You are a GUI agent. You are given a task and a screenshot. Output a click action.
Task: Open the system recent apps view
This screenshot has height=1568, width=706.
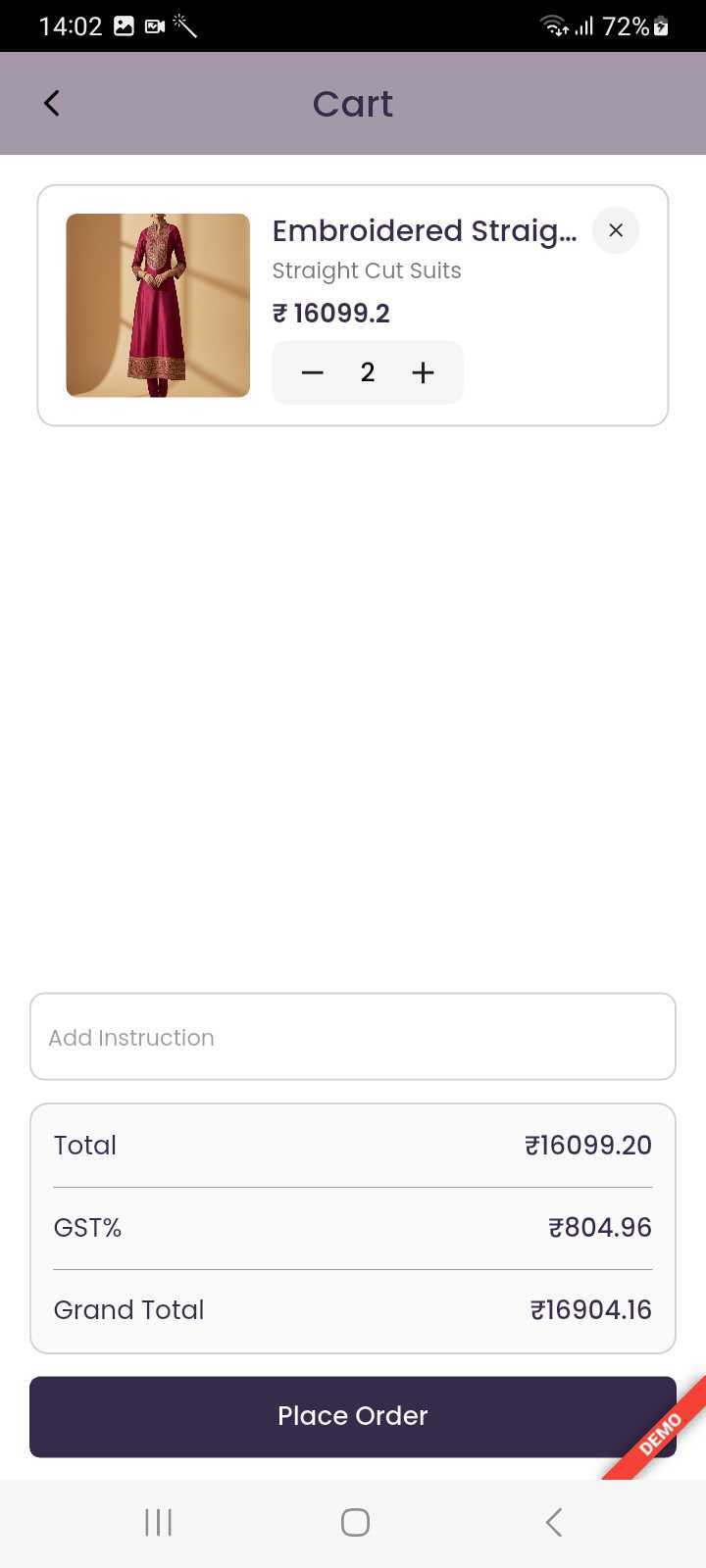[x=159, y=1522]
